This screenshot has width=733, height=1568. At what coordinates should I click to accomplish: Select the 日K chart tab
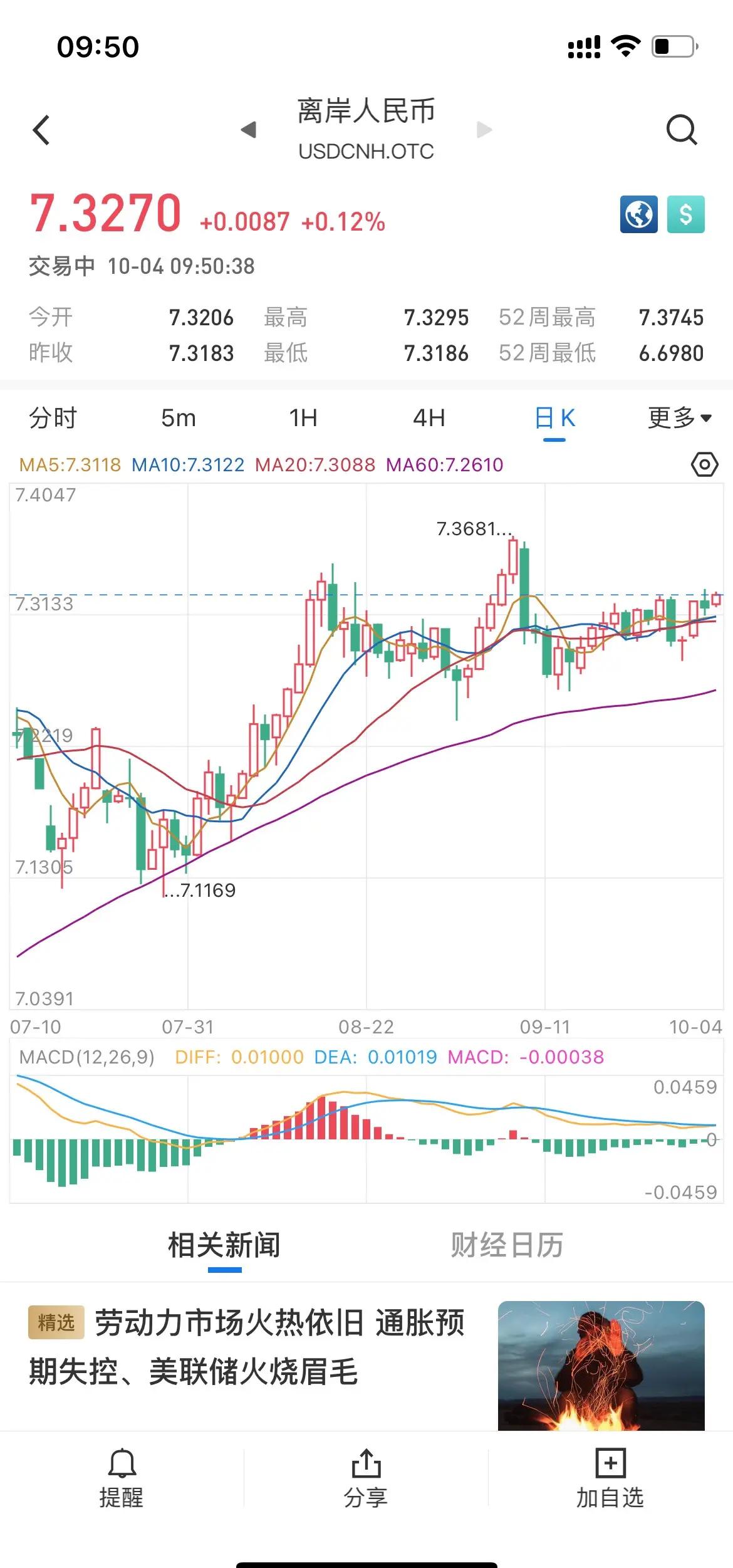554,417
